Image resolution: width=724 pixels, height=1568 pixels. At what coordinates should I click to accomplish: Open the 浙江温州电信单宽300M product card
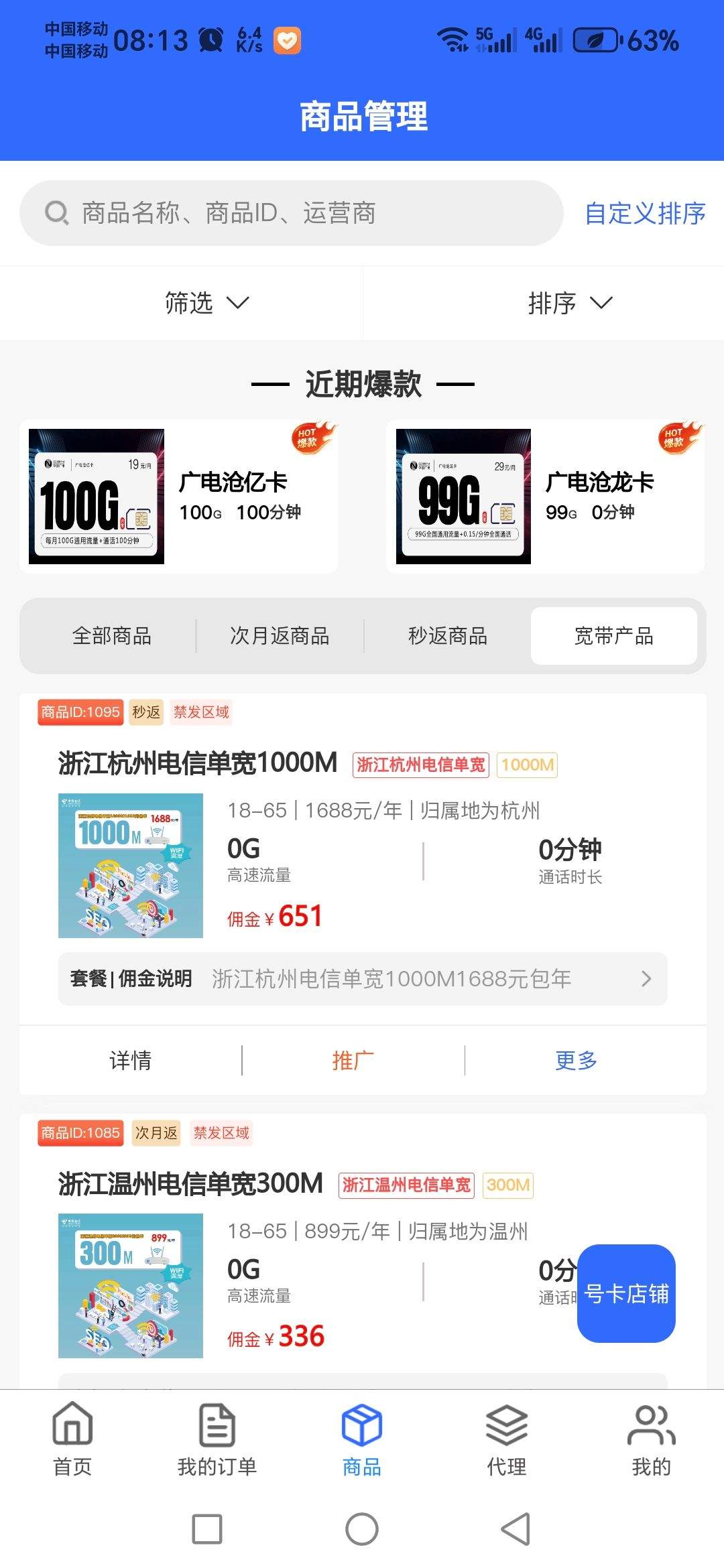click(x=191, y=1184)
